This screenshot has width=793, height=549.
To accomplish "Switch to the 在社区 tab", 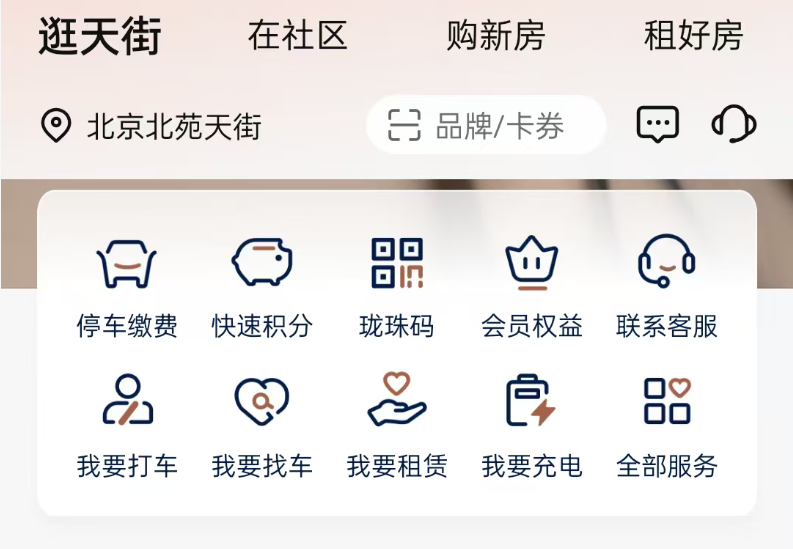I will tap(297, 37).
